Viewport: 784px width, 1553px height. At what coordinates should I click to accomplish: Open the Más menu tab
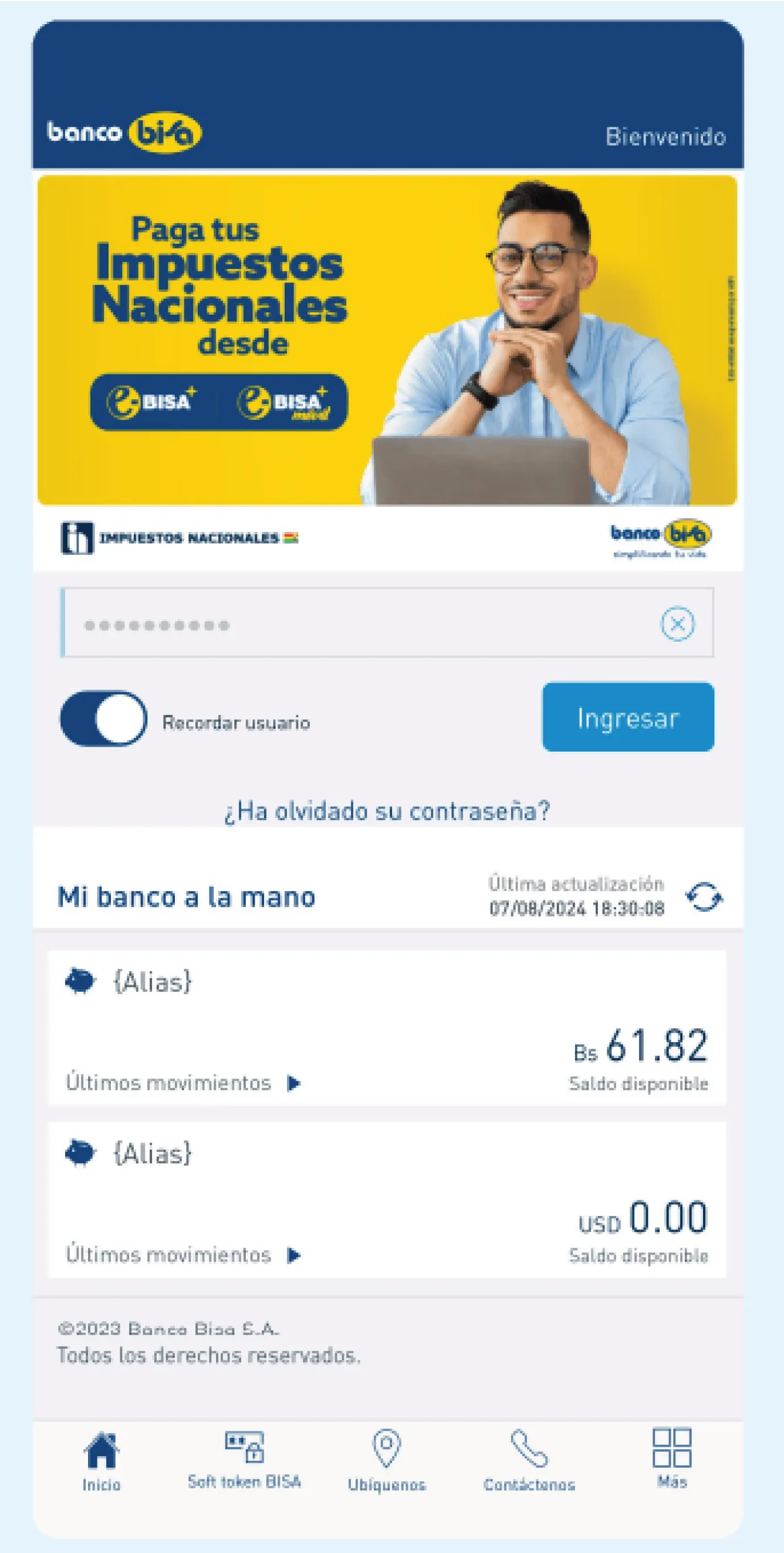coord(672,1459)
